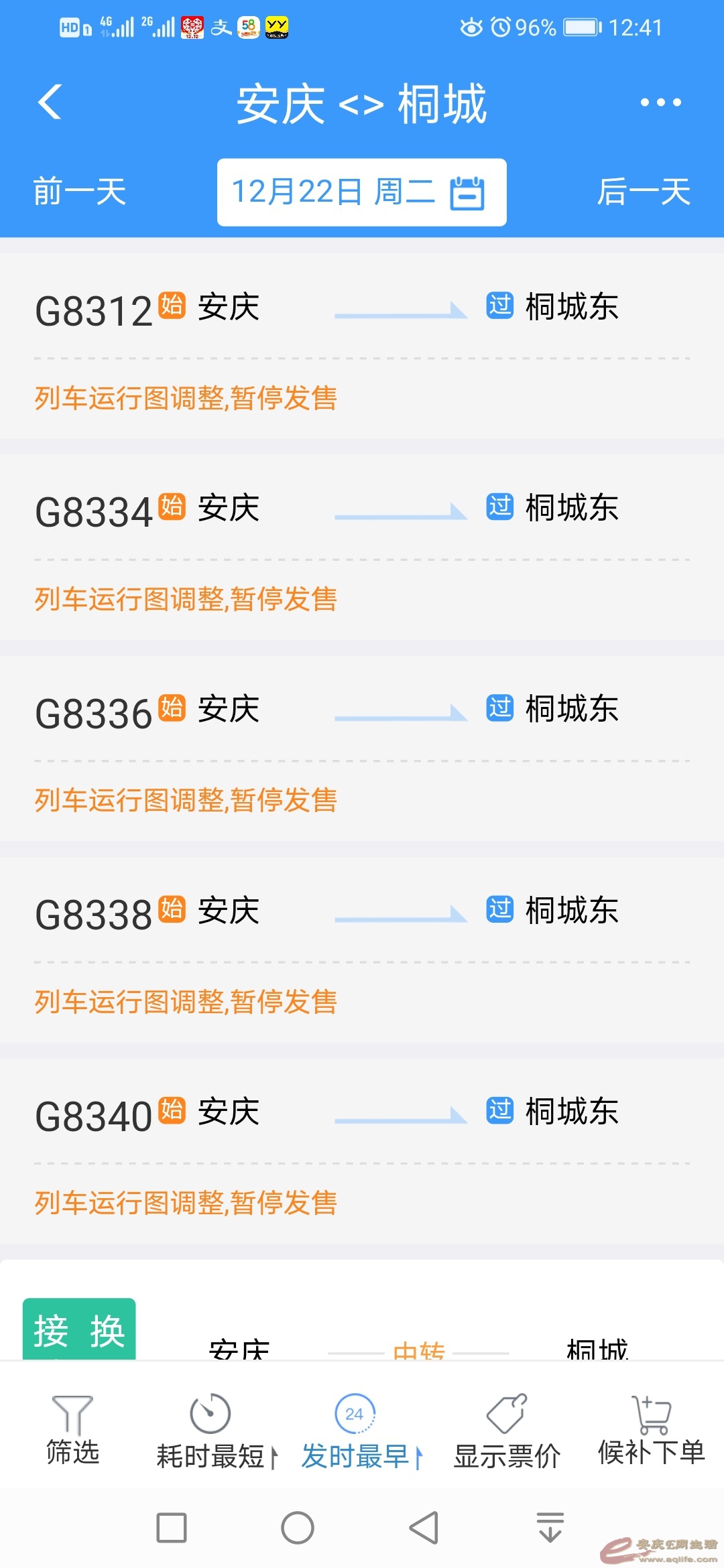724x1568 pixels.
Task: Switch to the next day (后一天)
Action: (x=644, y=192)
